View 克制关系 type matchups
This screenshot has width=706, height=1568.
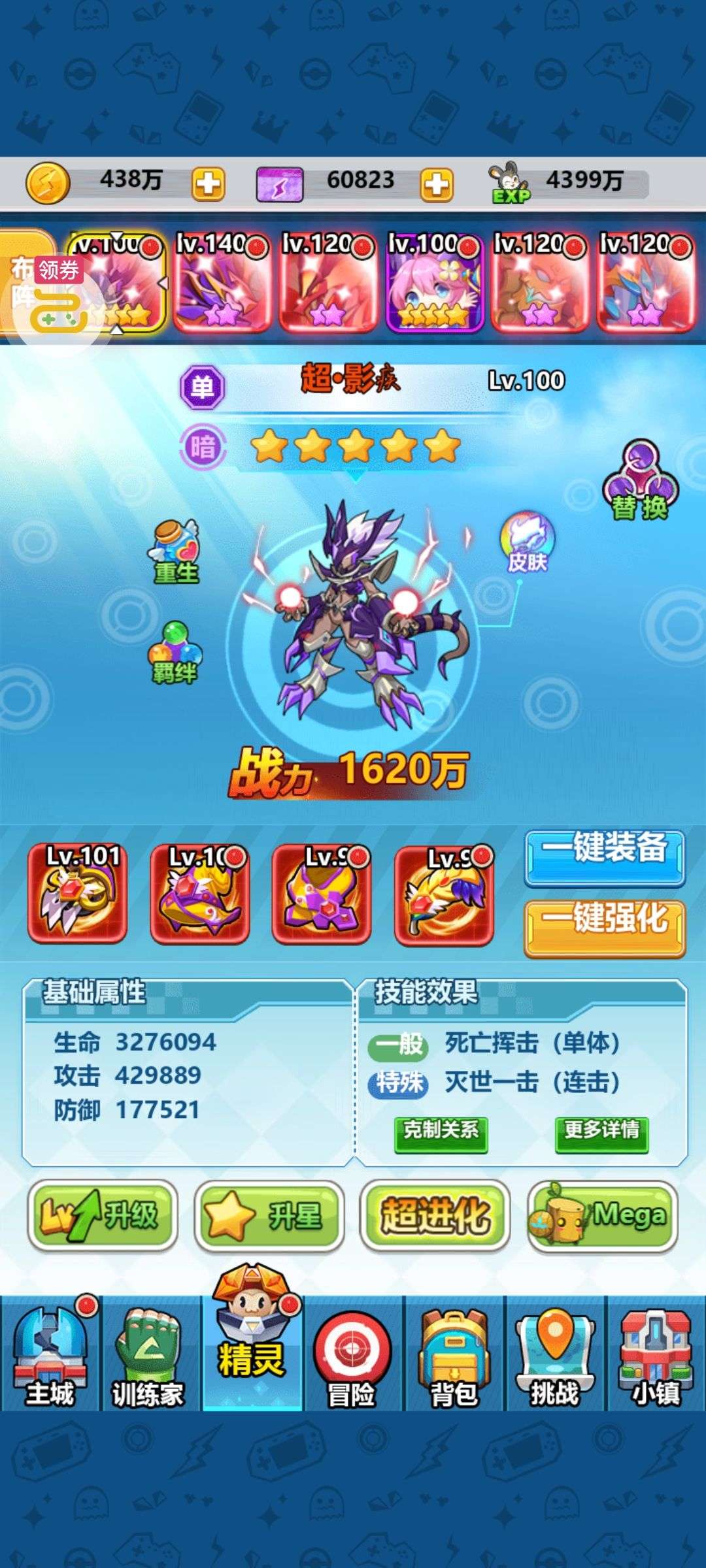(441, 1134)
